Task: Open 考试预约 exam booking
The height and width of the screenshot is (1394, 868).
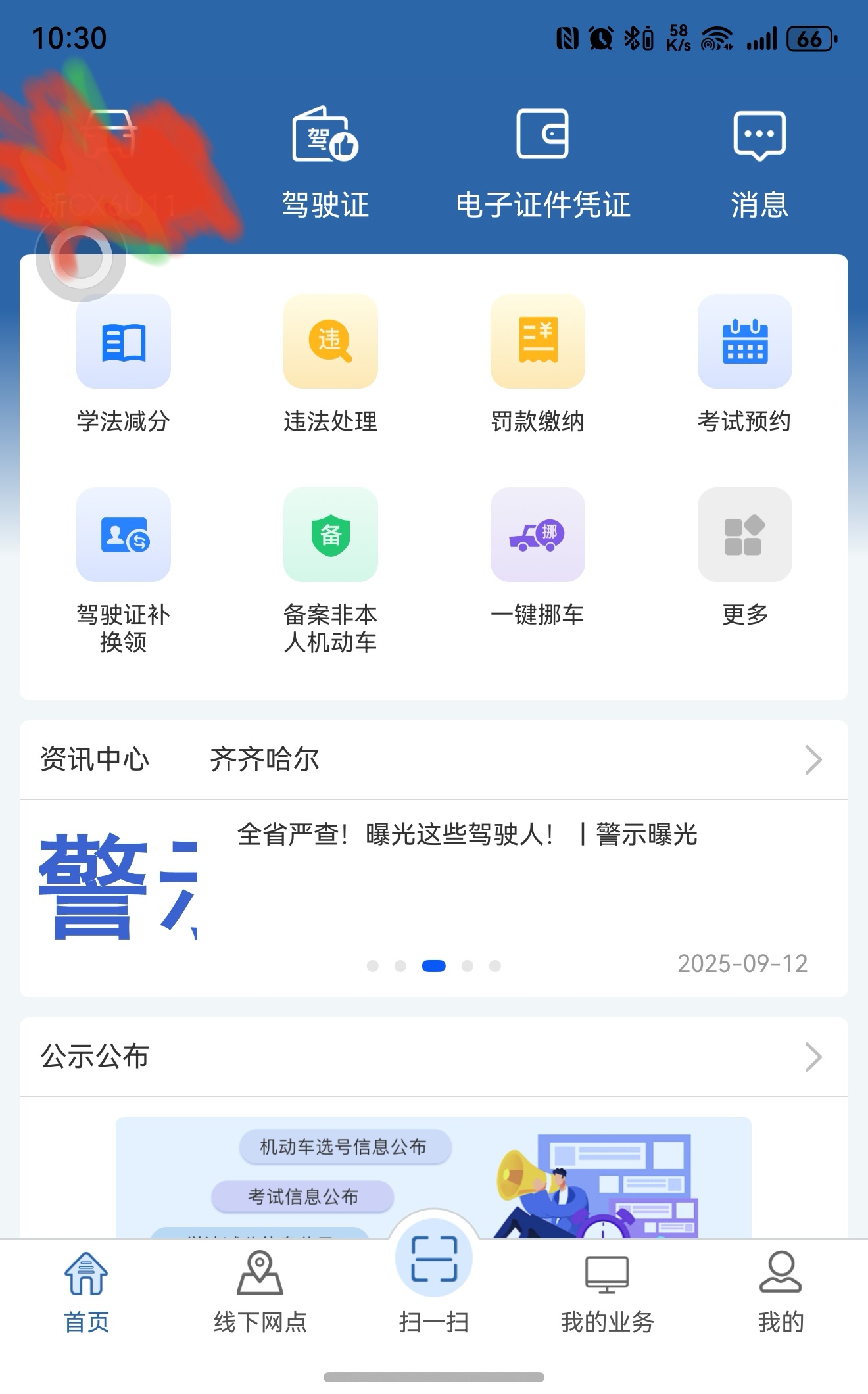Action: tap(744, 363)
